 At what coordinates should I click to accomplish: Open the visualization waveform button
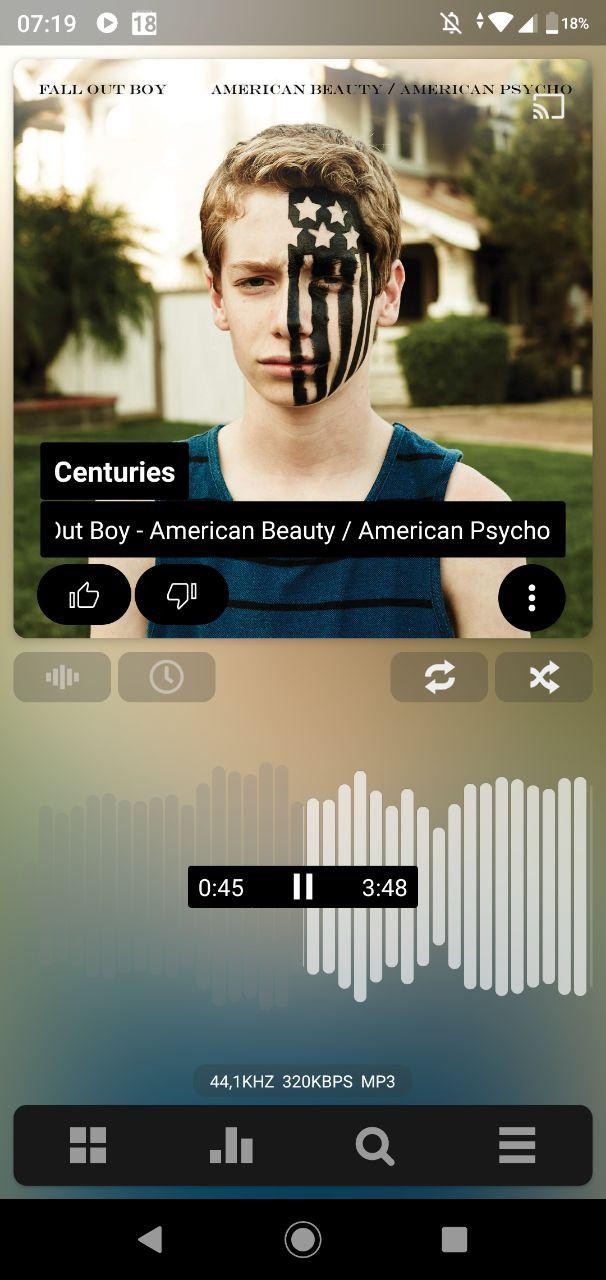[x=62, y=677]
